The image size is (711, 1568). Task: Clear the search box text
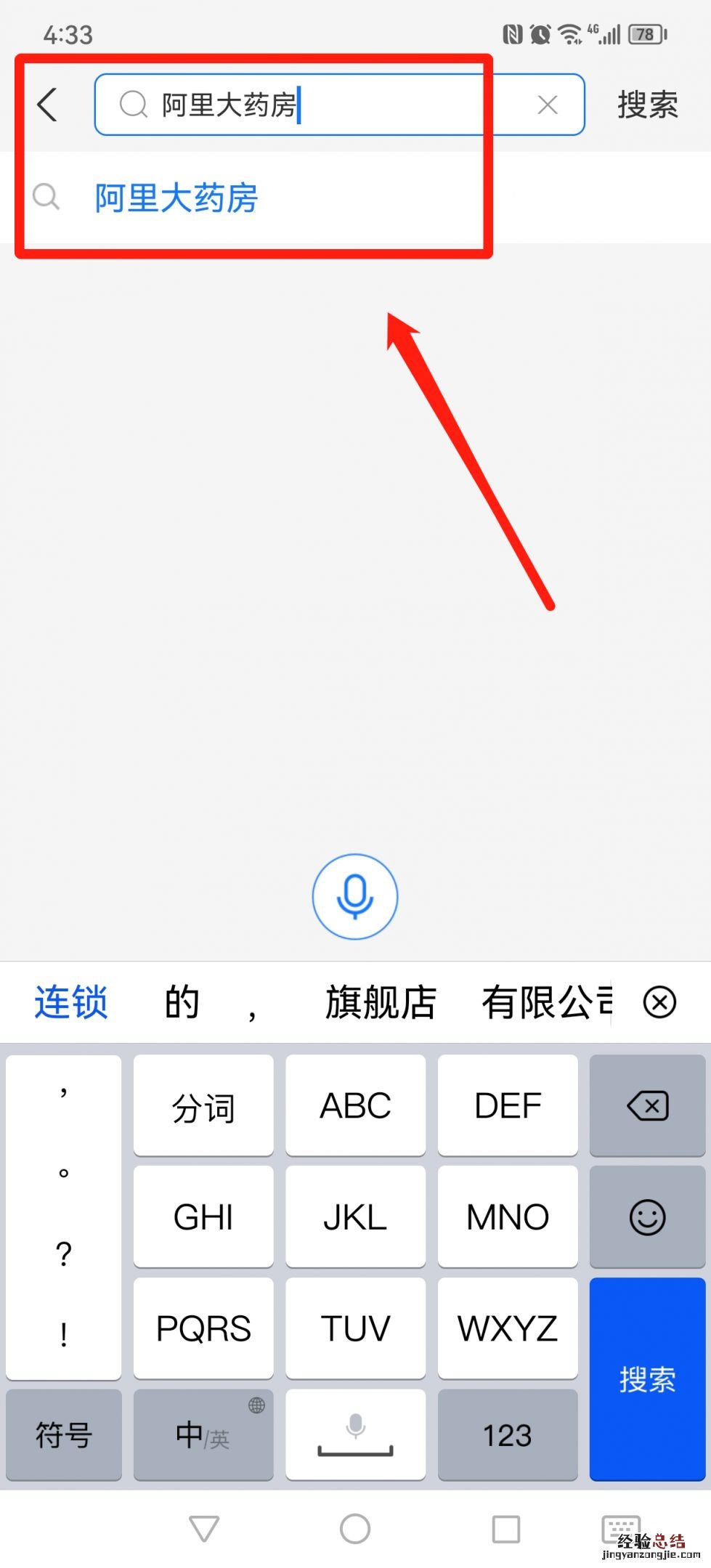548,105
